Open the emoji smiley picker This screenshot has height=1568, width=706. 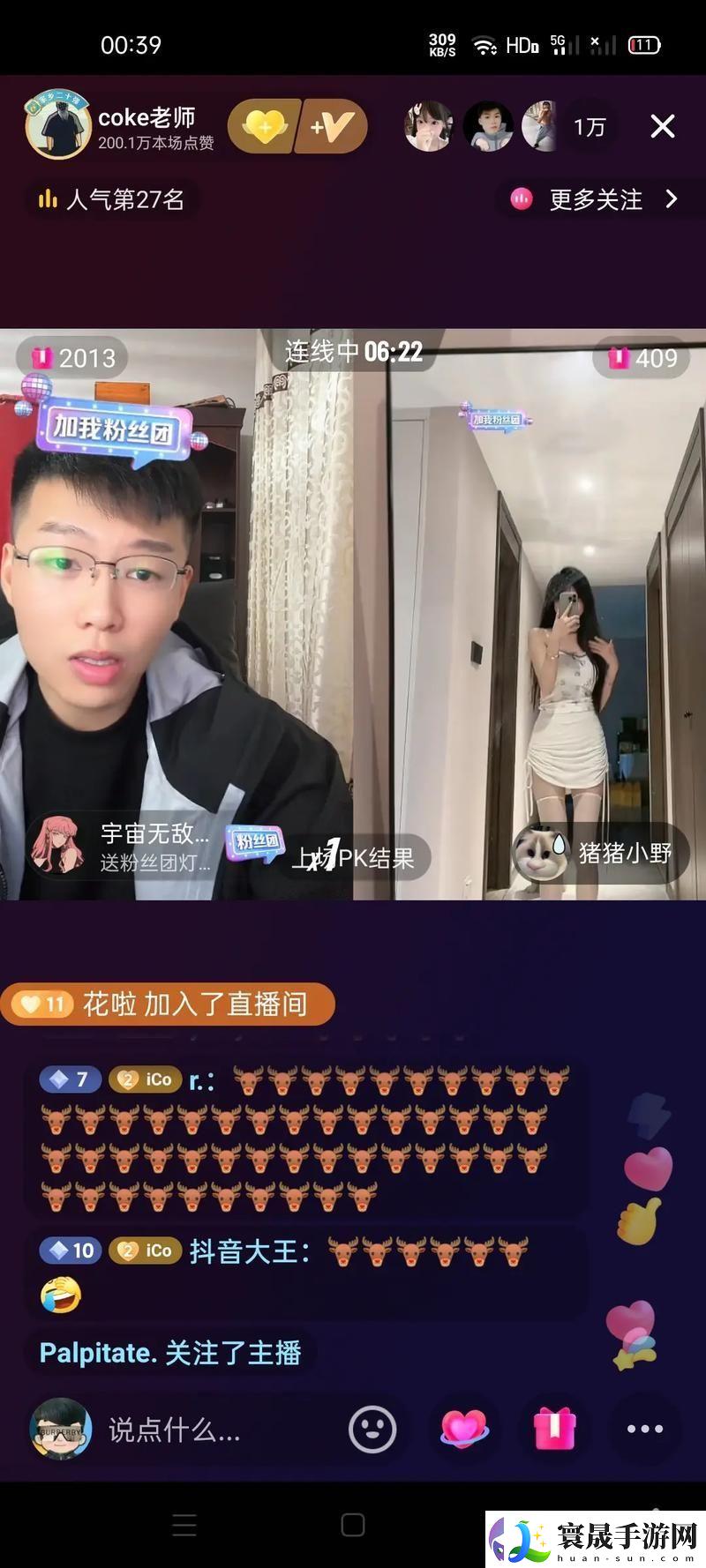tap(372, 1429)
